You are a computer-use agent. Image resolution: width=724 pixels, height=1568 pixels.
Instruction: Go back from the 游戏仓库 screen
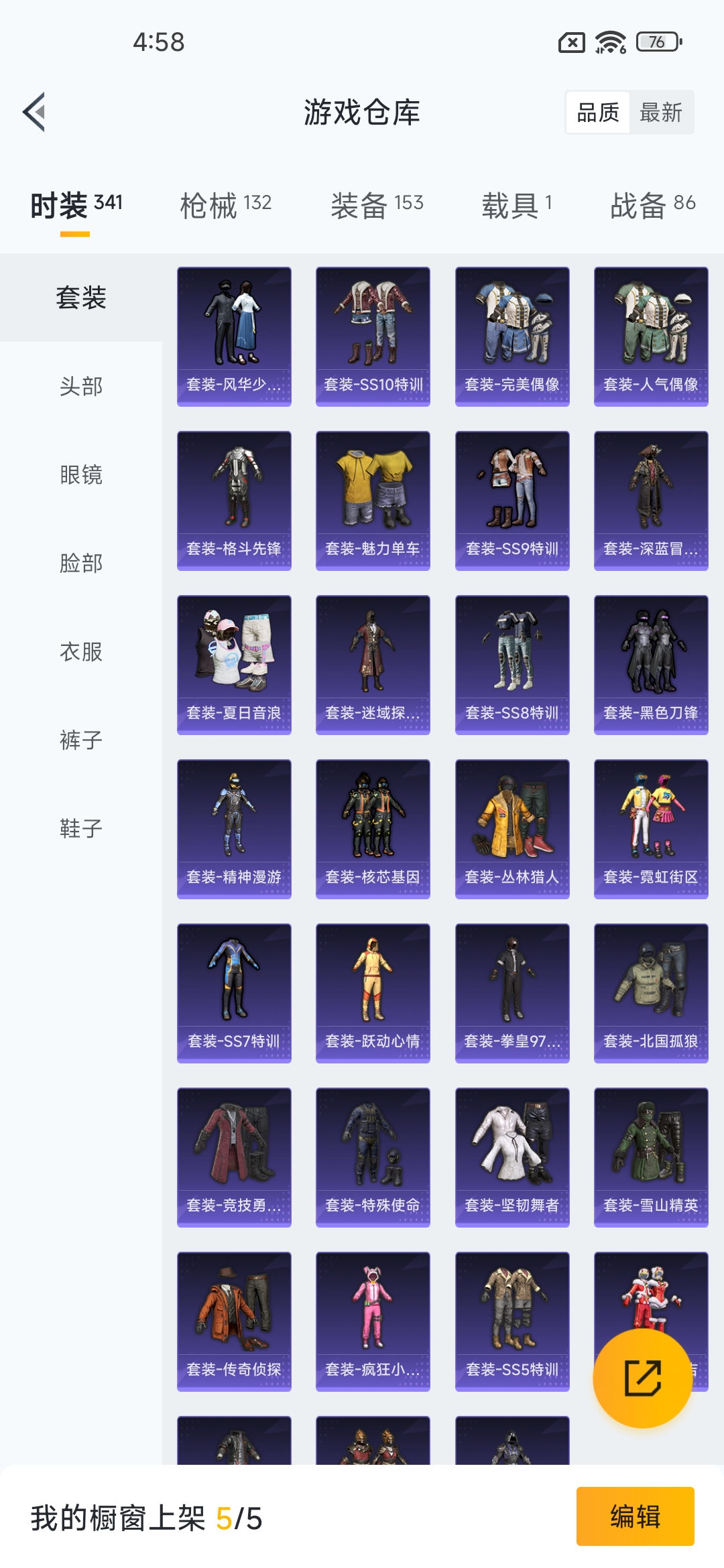35,112
